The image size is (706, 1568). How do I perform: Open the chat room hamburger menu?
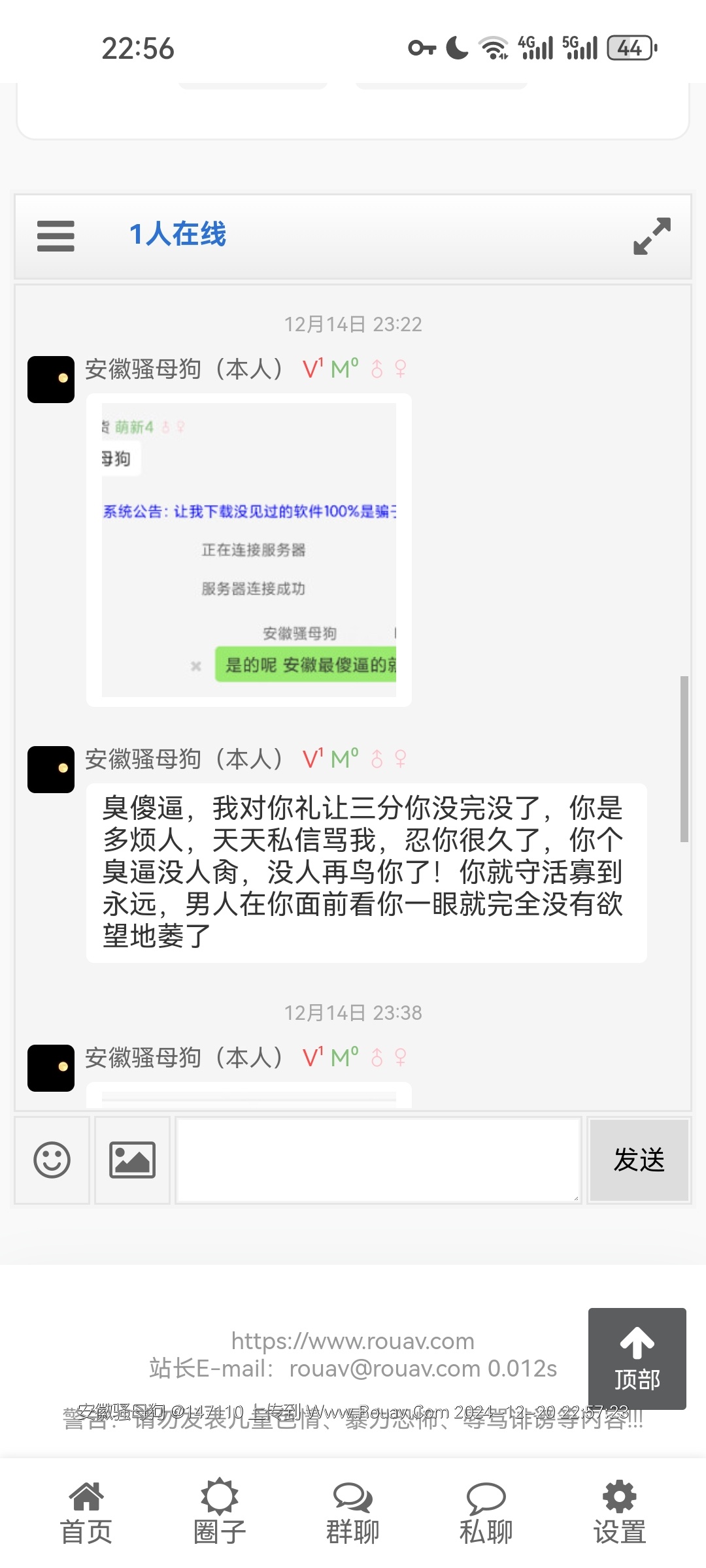[56, 236]
